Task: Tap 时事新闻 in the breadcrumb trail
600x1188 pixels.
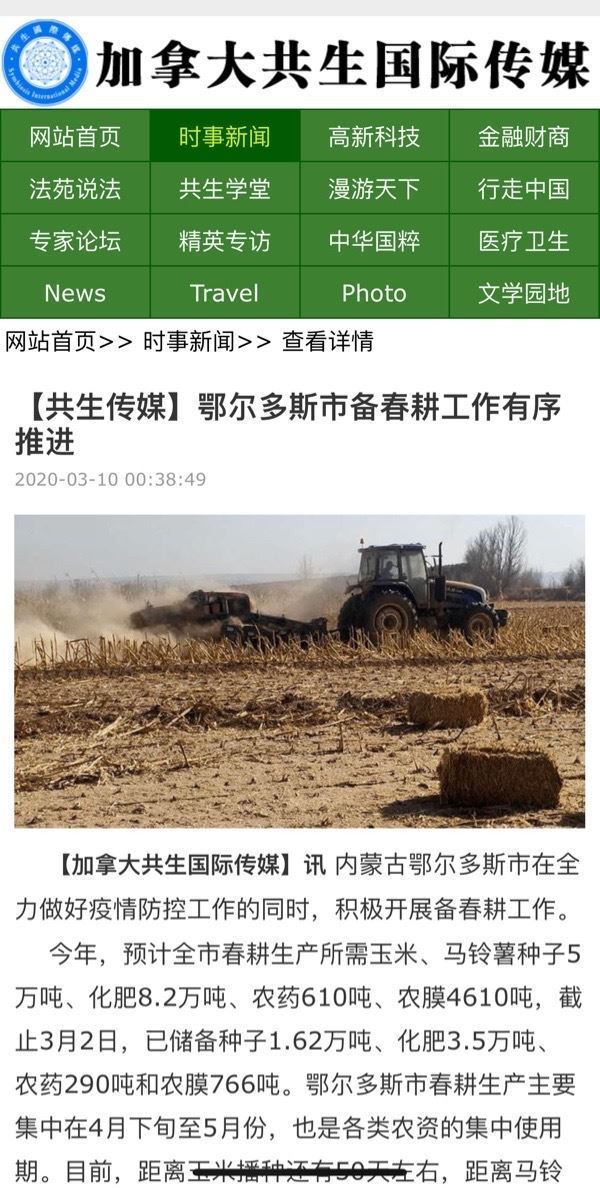Action: coord(188,342)
